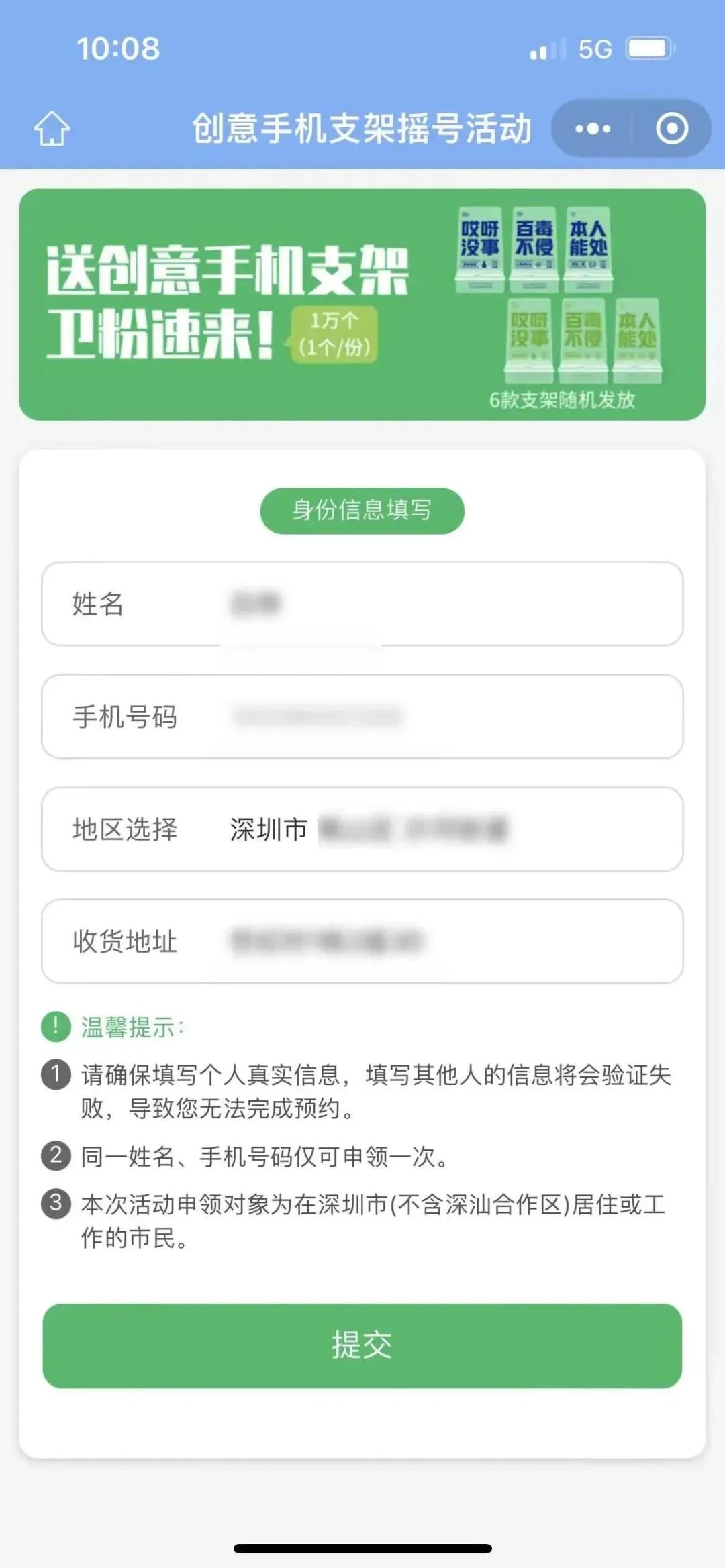Submit the form with 提交 button
Screen dimensions: 725x1568
(x=362, y=1345)
